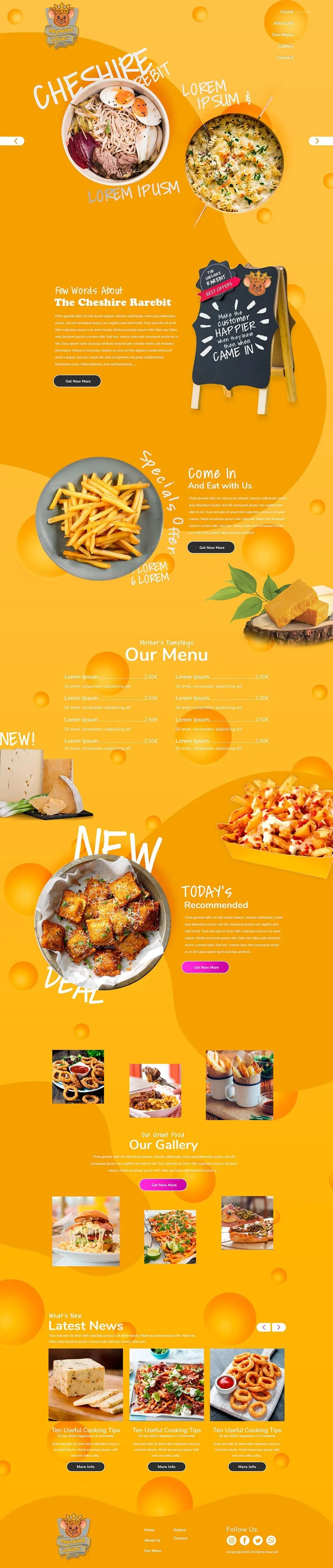
Task: Go to About Us from top menu
Action: point(283,23)
